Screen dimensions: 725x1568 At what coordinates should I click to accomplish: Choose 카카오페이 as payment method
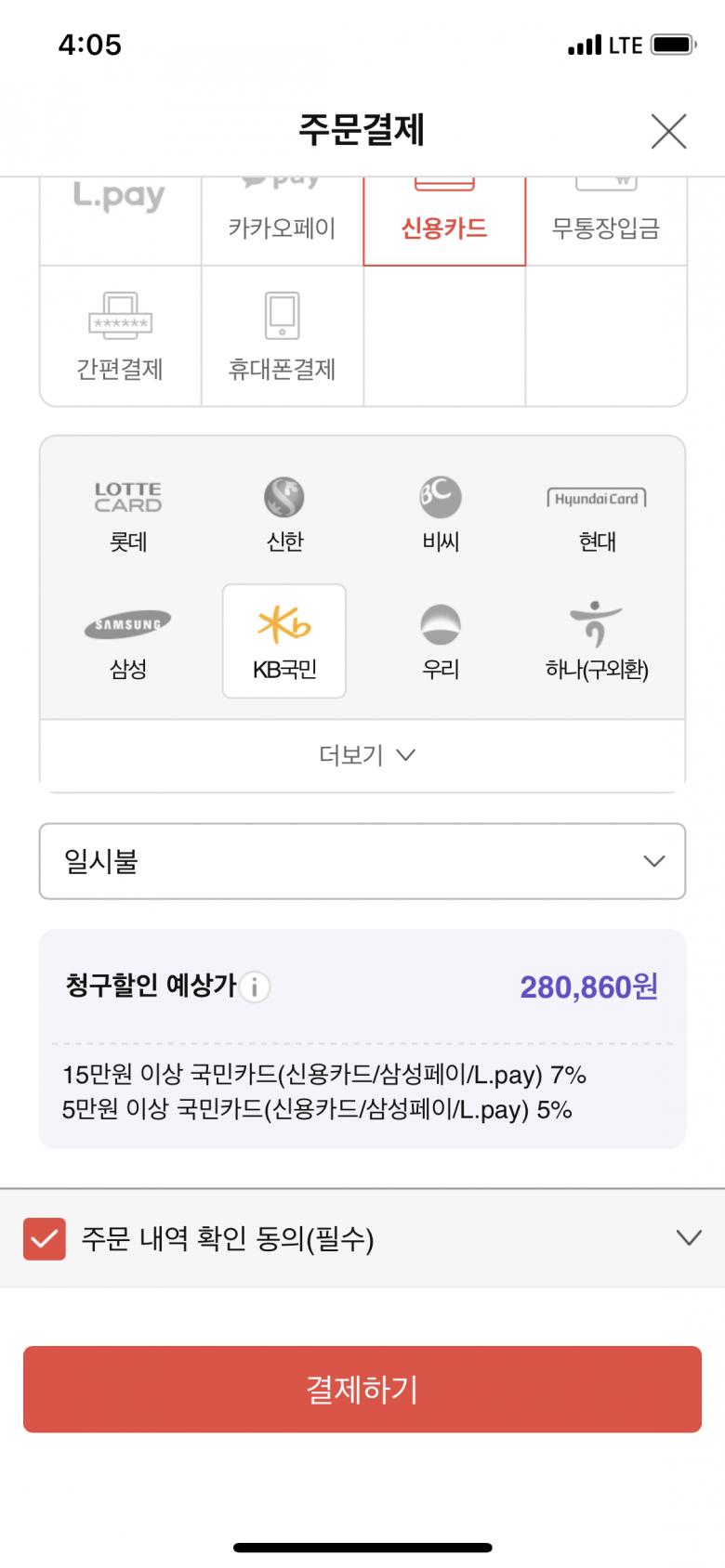click(282, 220)
